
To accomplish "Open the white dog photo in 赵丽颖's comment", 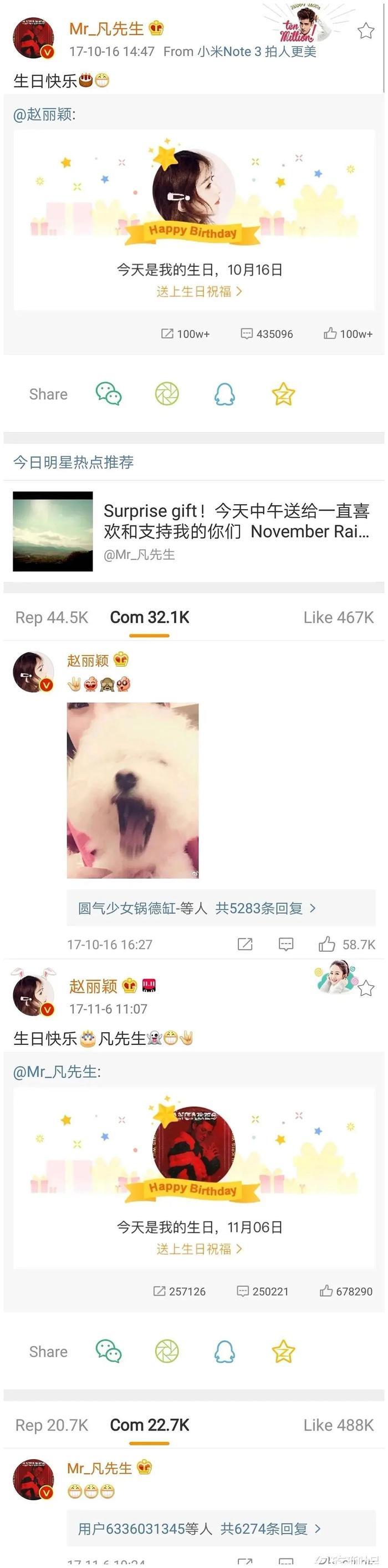I will point(132,790).
